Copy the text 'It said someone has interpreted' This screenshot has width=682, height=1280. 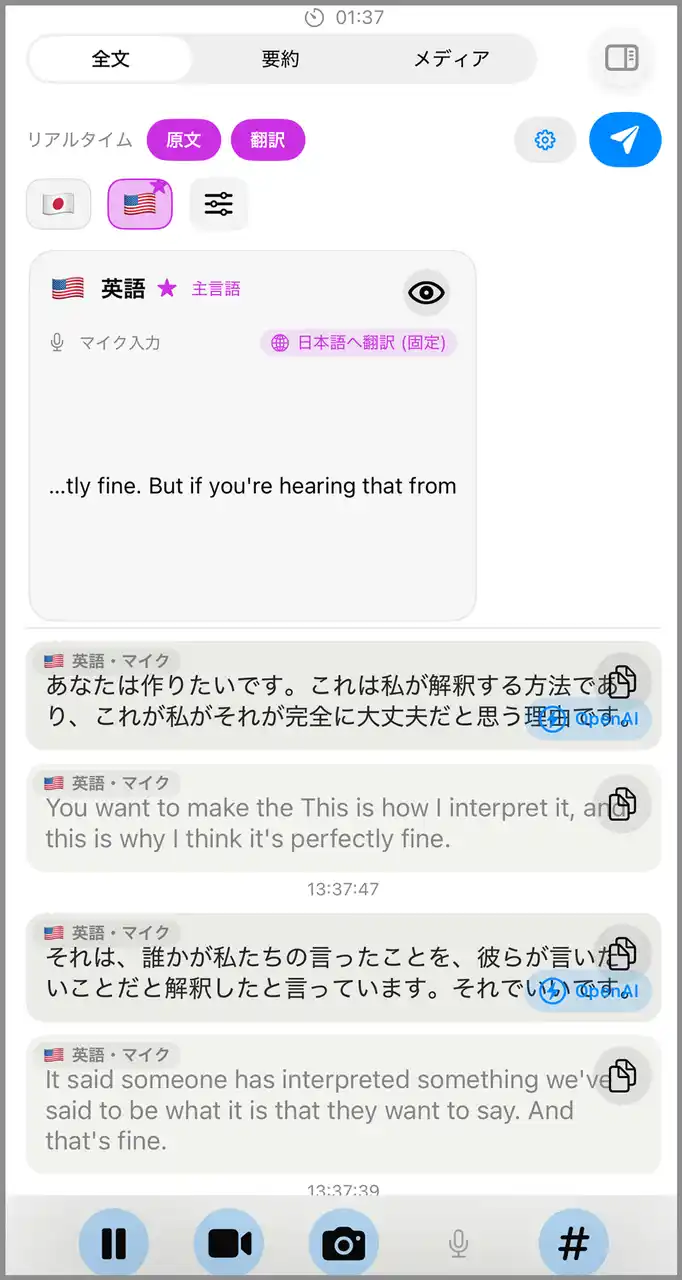(622, 1075)
